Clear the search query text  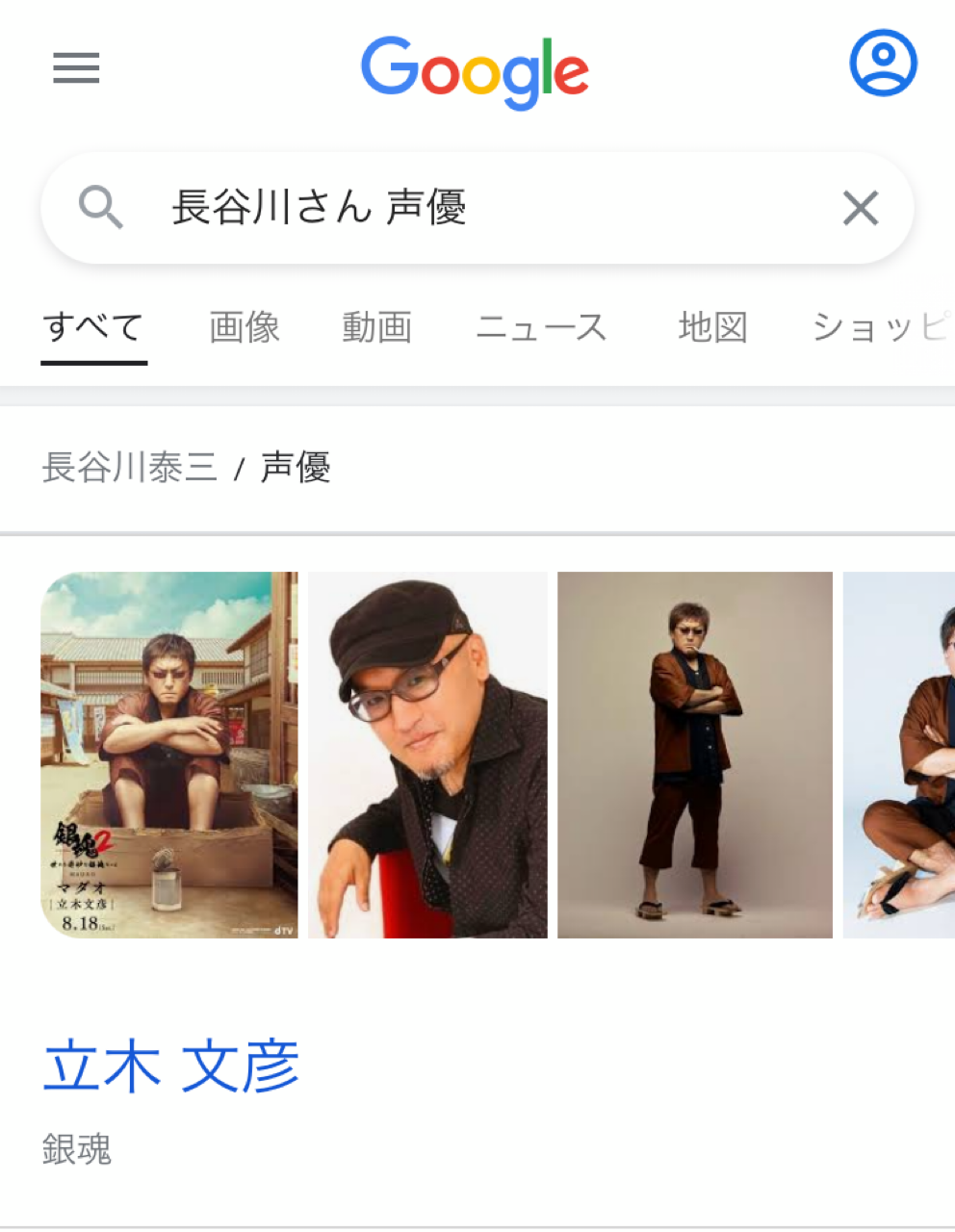click(x=860, y=208)
